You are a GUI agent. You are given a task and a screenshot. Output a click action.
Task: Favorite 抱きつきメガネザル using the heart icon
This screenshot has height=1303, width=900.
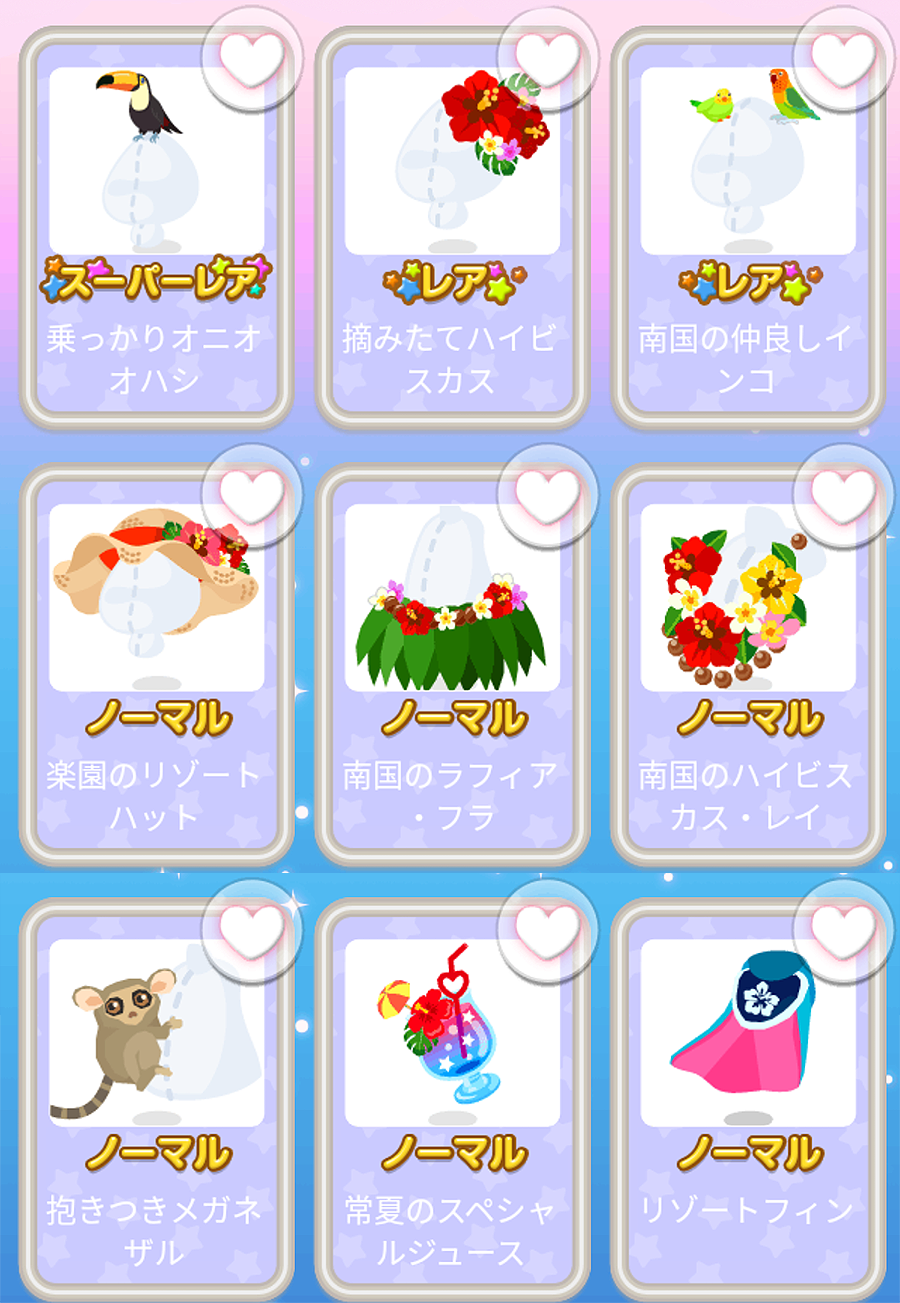click(x=252, y=930)
